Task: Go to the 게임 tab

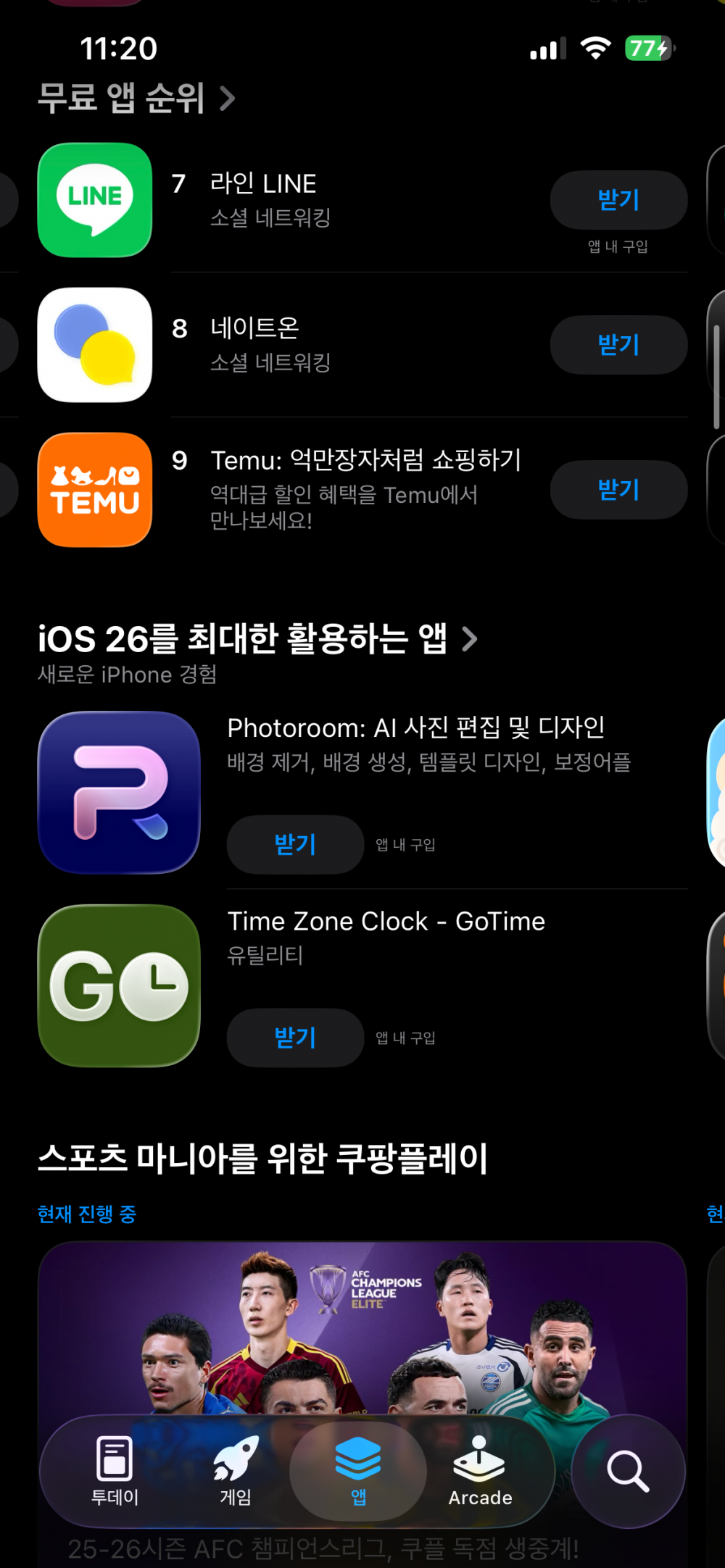Action: point(236,1471)
